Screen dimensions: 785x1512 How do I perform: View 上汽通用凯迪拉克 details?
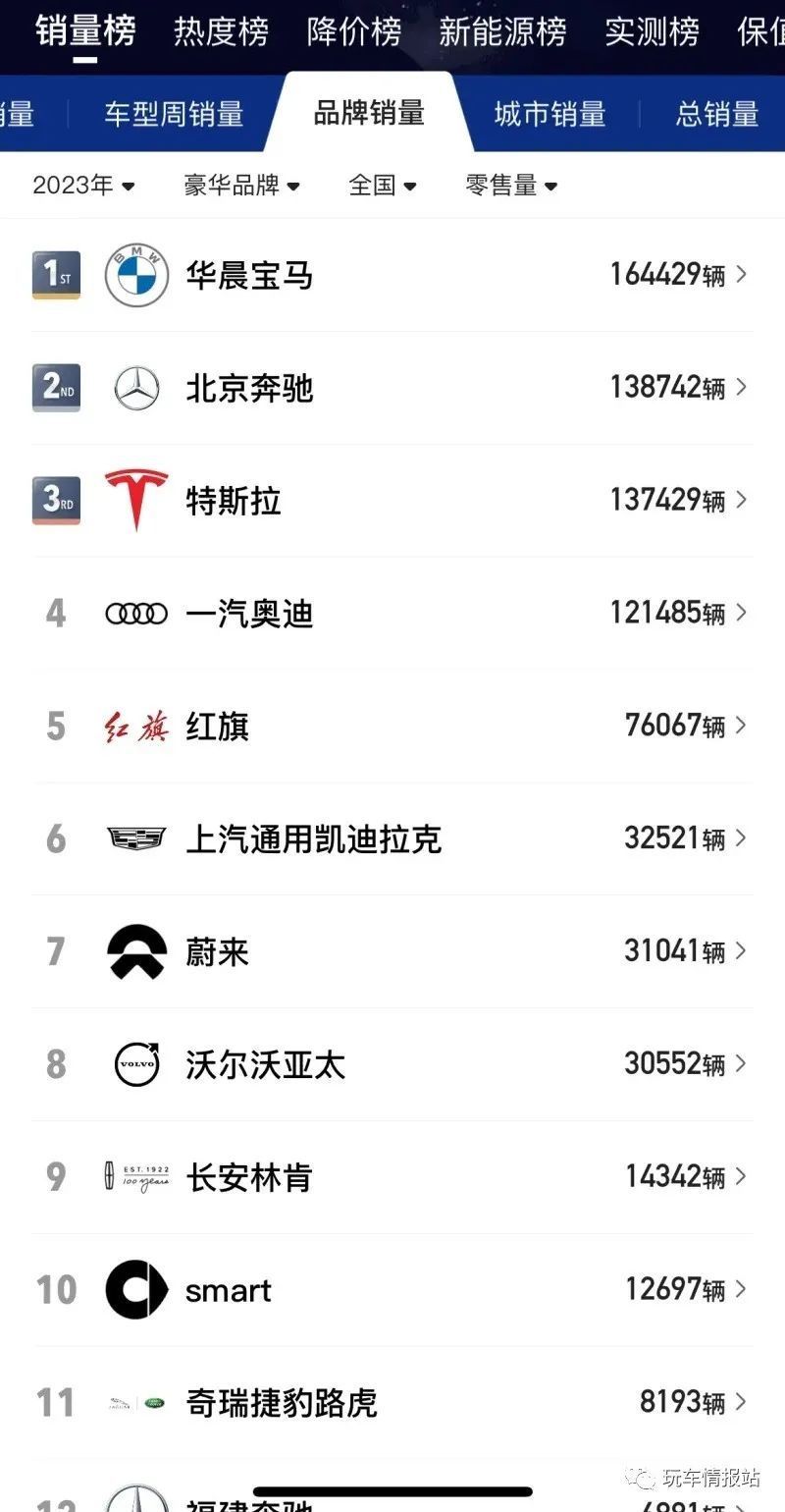click(x=392, y=839)
